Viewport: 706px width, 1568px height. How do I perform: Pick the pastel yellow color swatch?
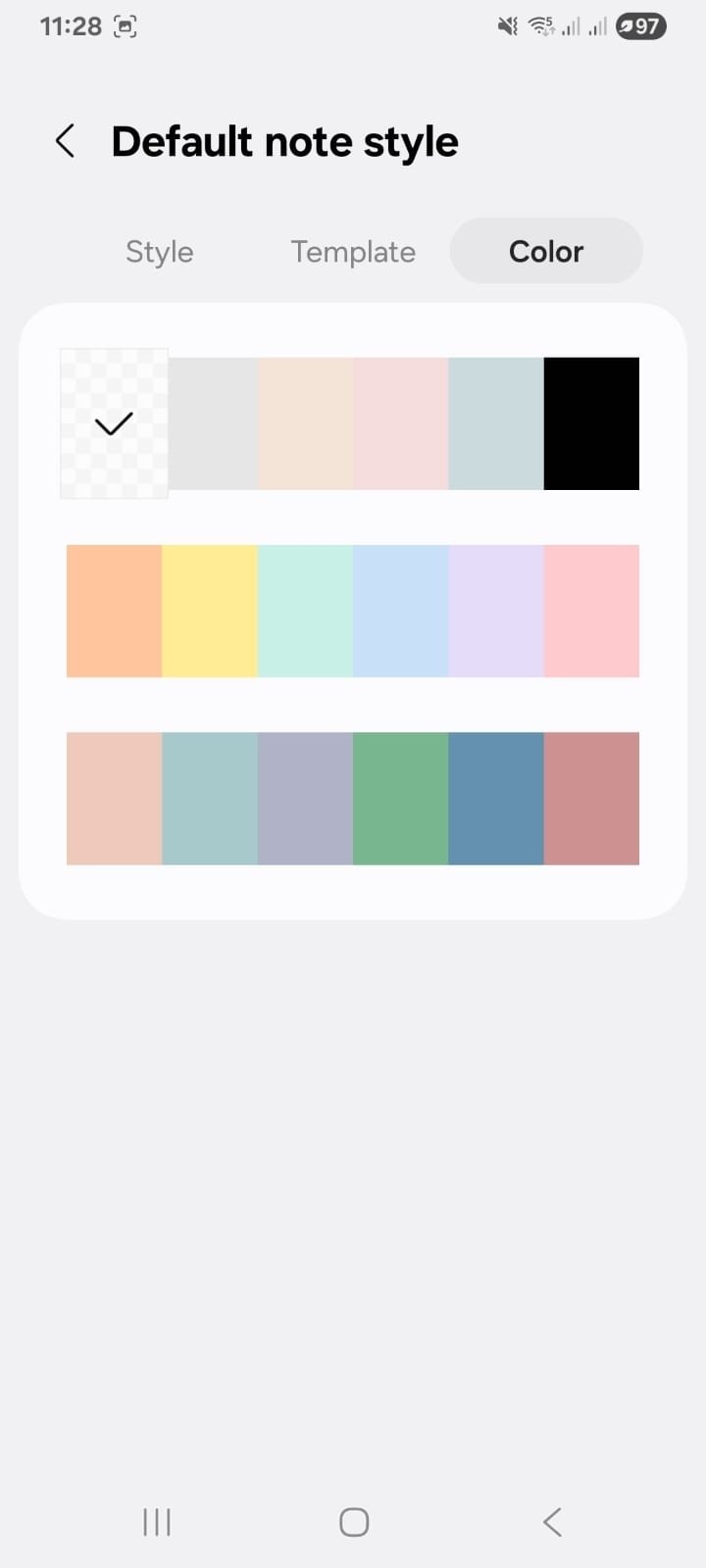pyautogui.click(x=210, y=611)
